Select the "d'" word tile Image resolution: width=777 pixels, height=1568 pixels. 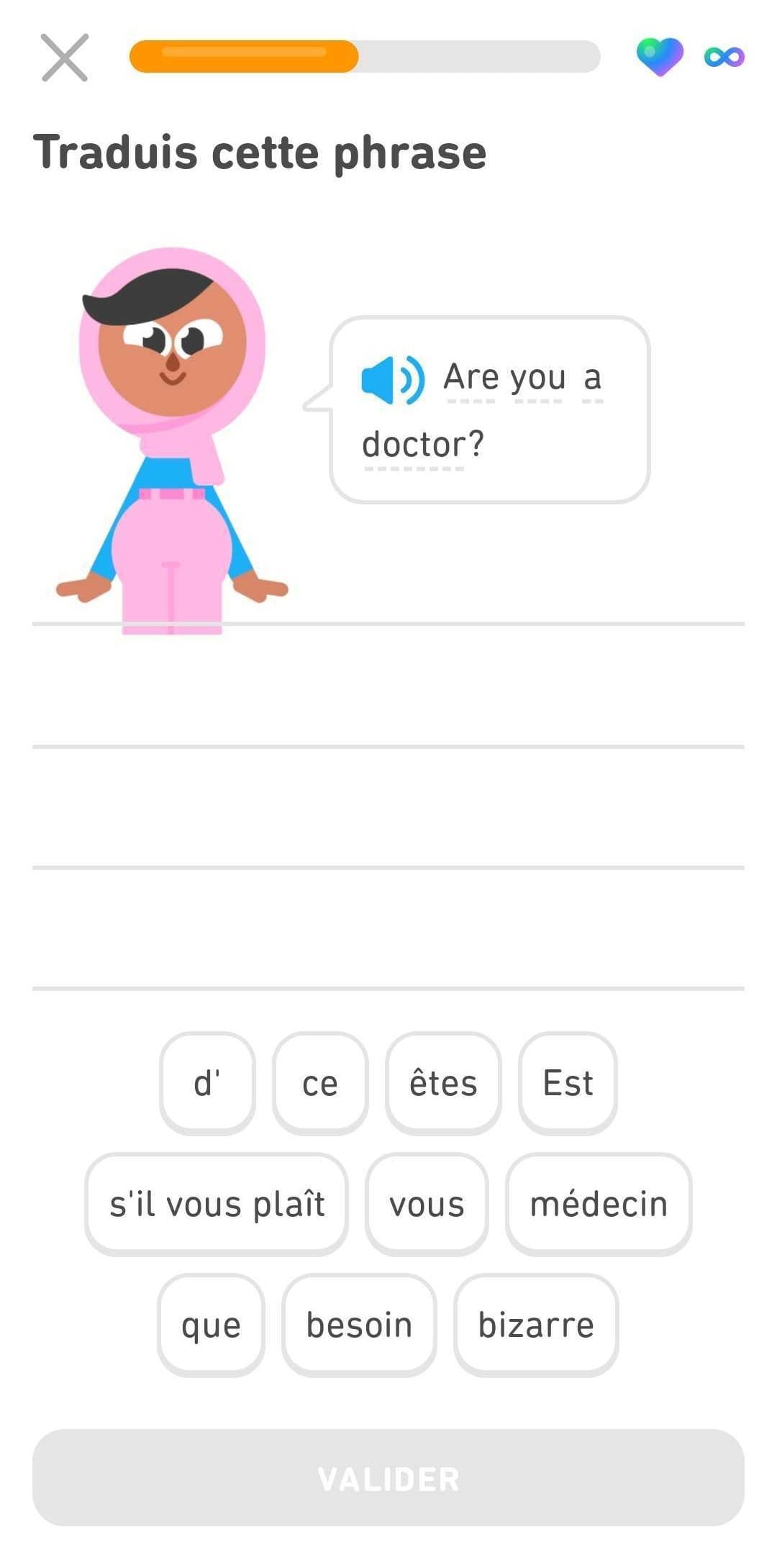click(206, 1082)
